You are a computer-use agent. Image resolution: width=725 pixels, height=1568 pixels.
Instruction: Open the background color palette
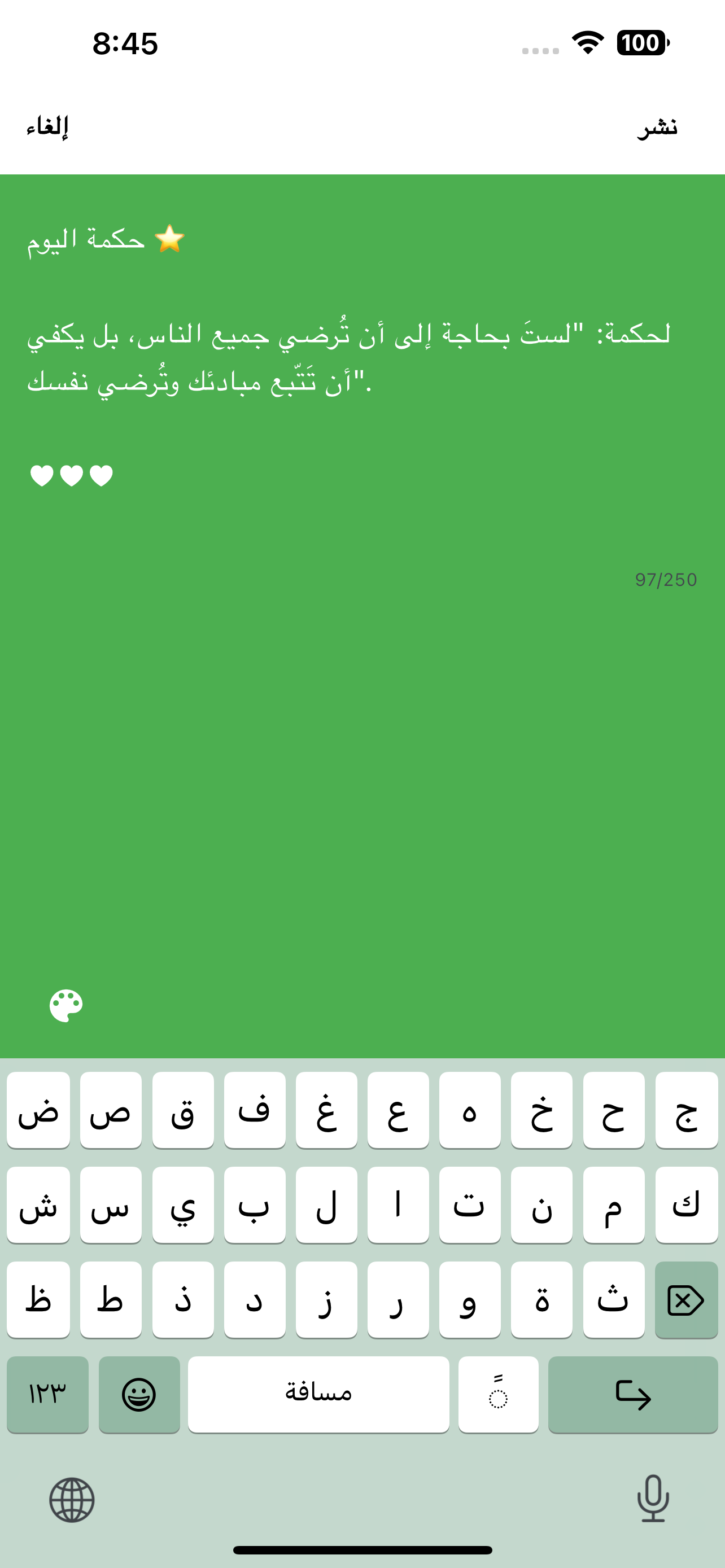[65, 1006]
